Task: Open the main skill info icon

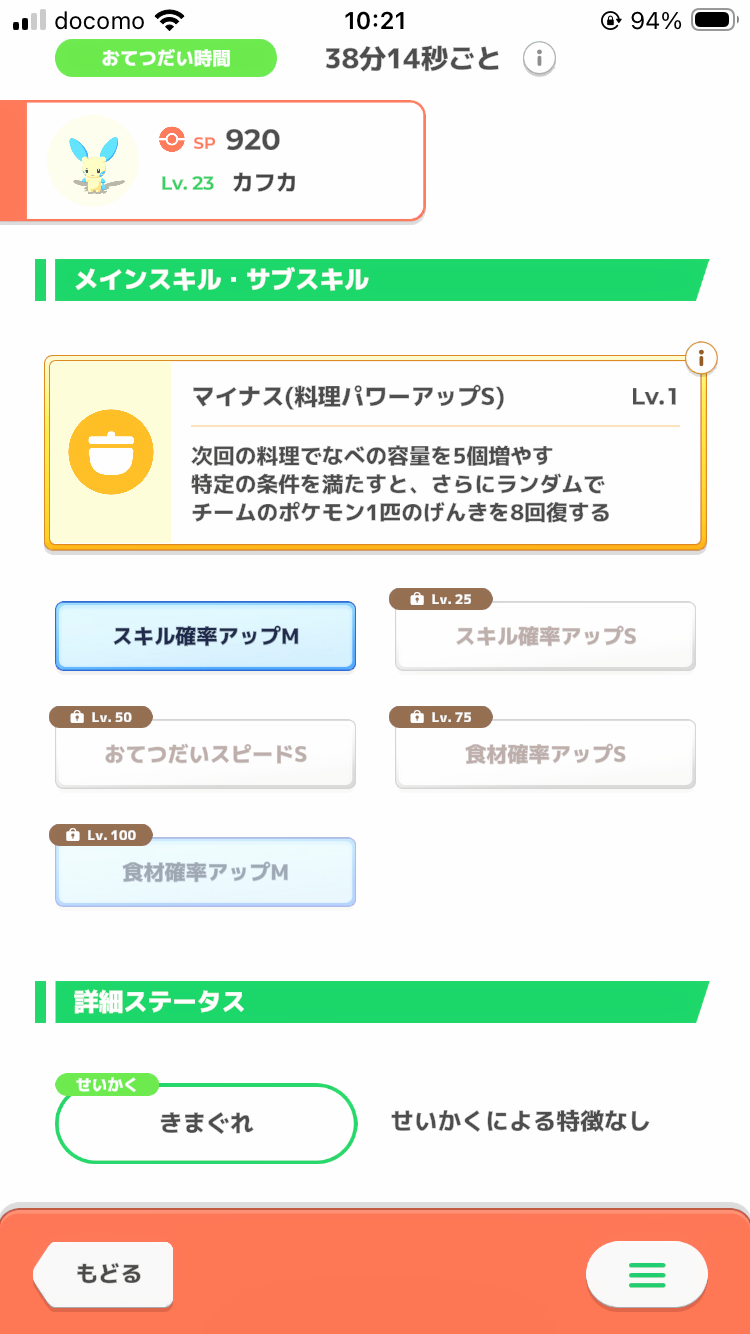Action: (x=702, y=357)
